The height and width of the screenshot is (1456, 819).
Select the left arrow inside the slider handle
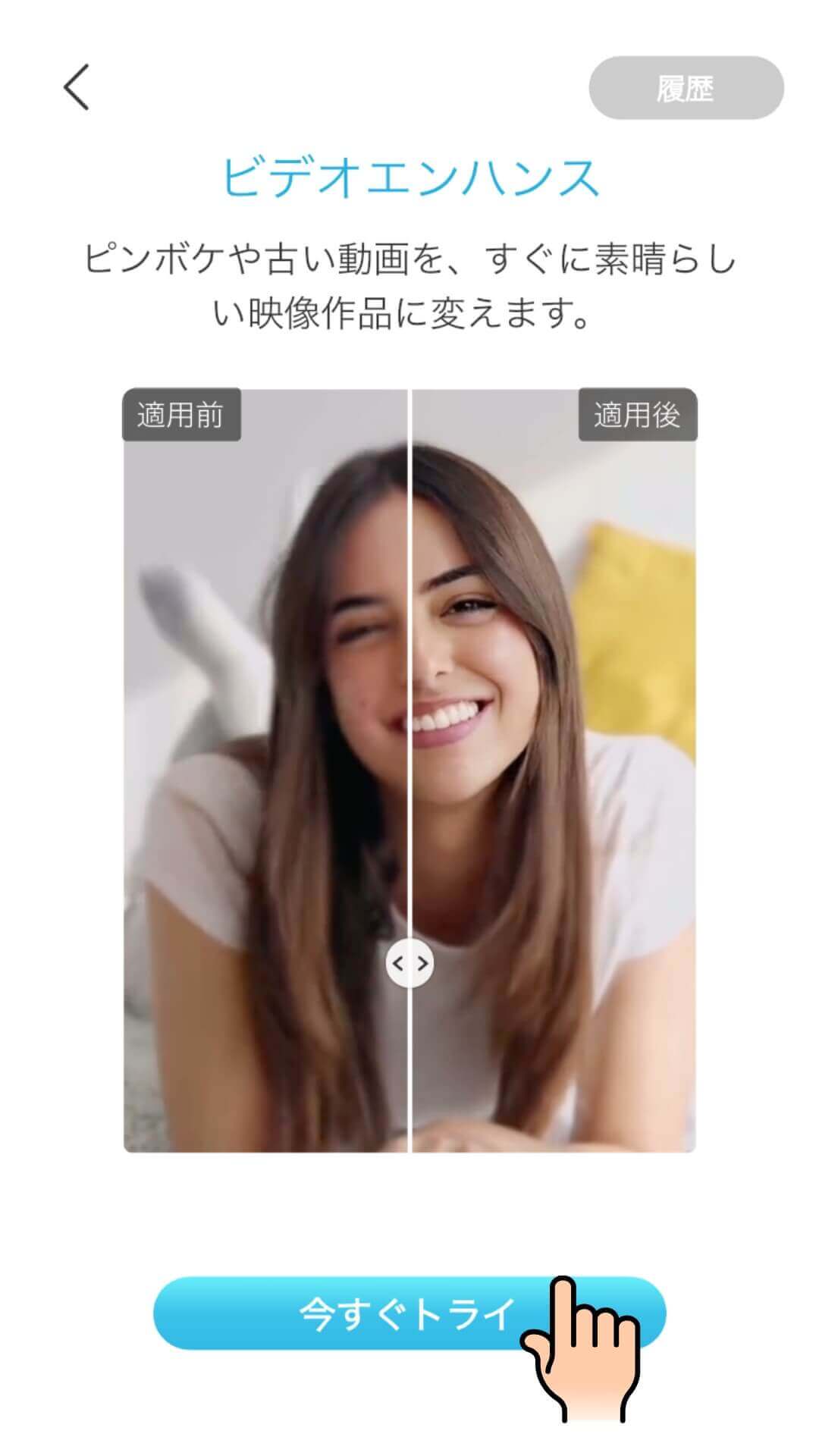click(x=399, y=962)
